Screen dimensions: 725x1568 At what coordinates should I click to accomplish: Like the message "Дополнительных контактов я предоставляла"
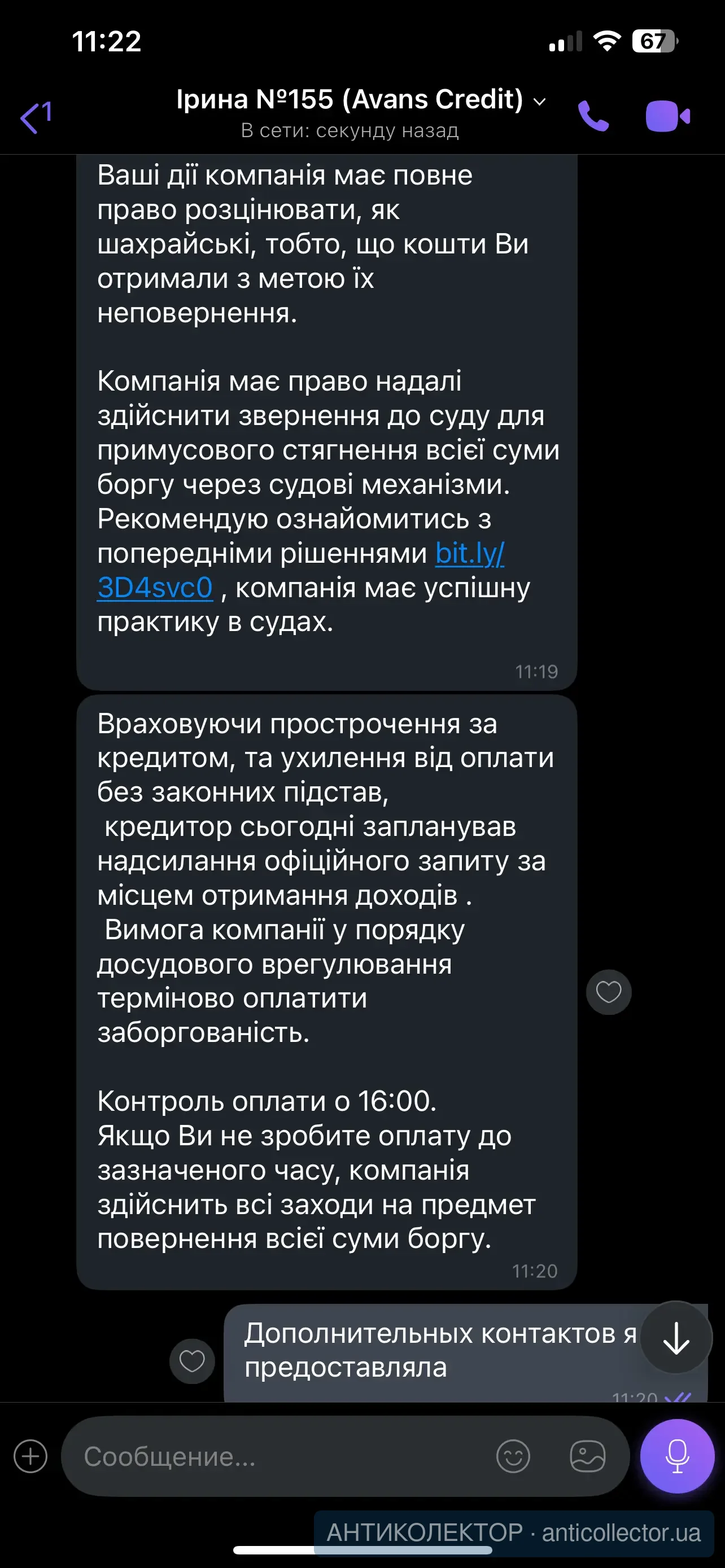(192, 1360)
